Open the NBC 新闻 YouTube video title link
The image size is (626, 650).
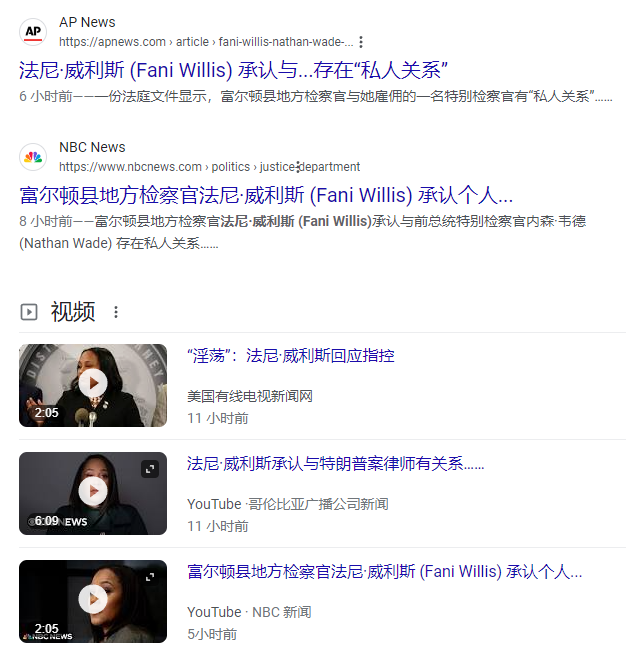click(384, 572)
